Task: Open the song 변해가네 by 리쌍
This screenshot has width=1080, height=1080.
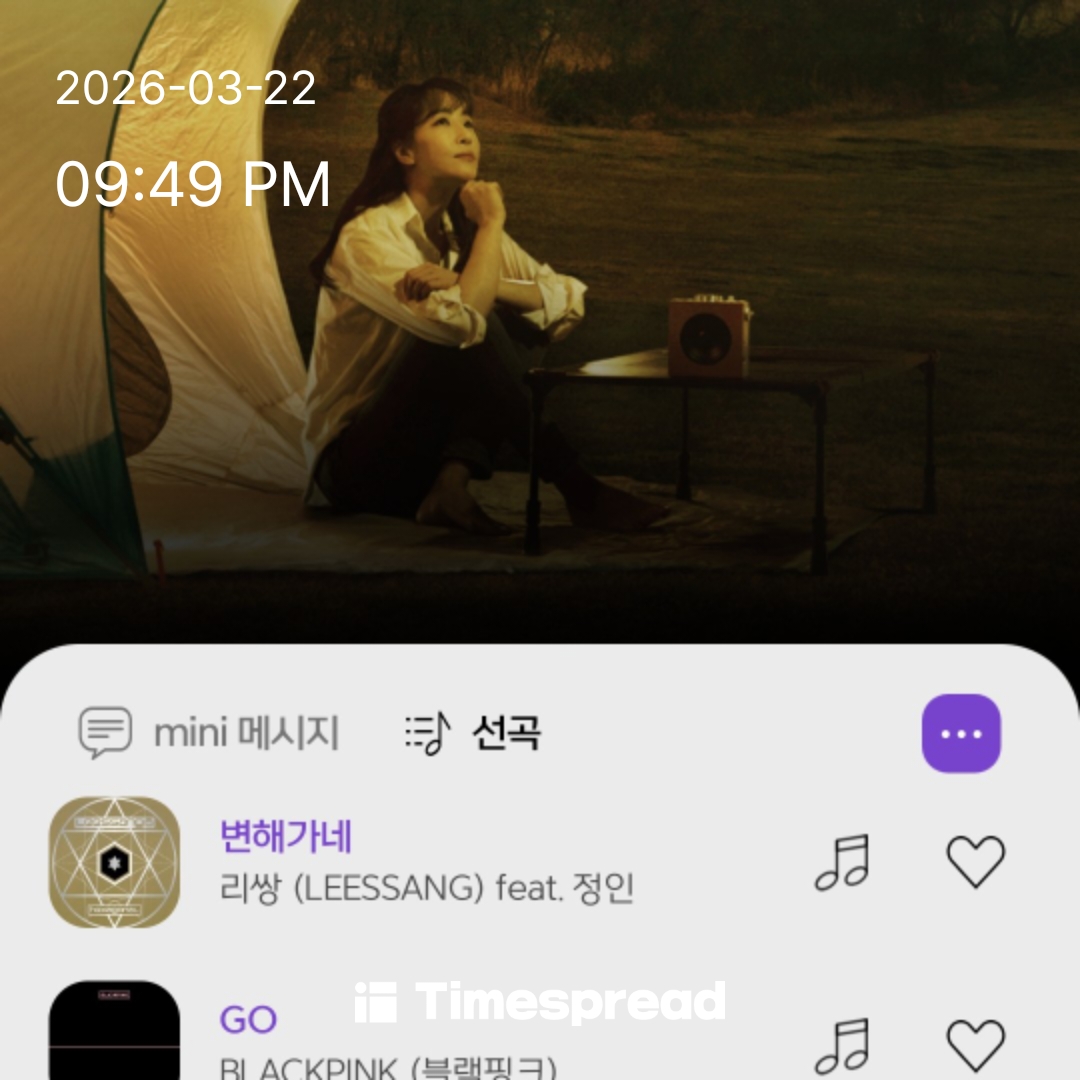Action: (286, 836)
